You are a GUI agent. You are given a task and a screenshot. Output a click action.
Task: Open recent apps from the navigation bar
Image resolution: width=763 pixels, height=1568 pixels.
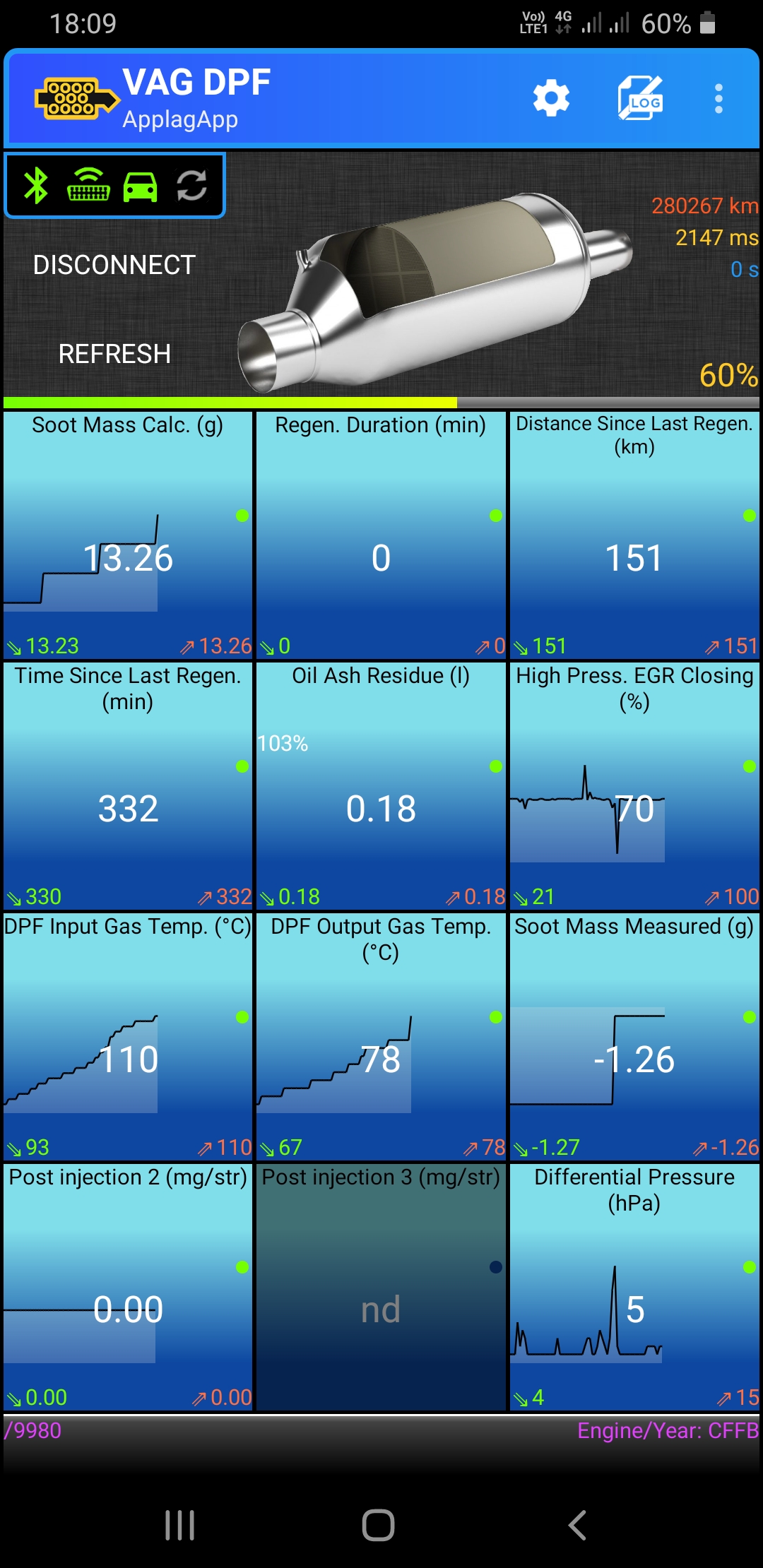click(x=179, y=1525)
